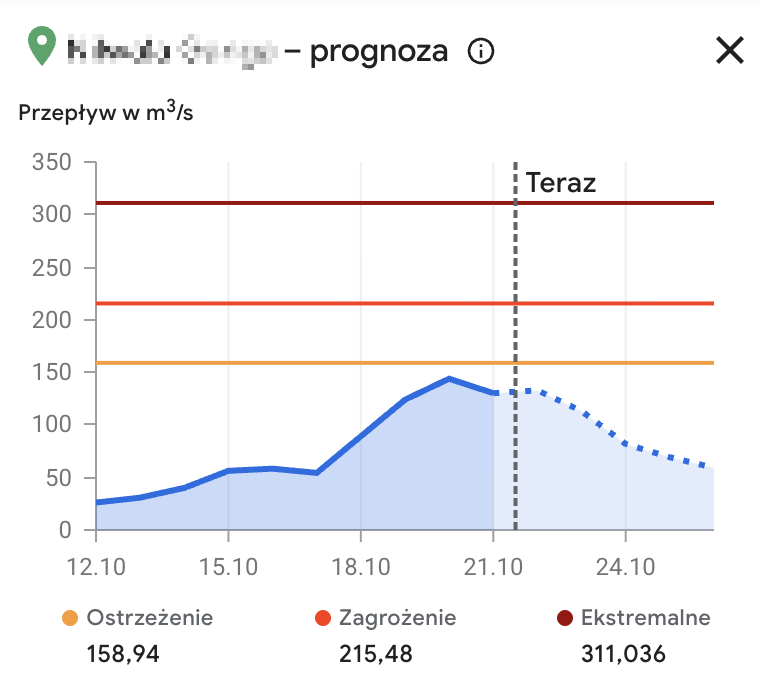
Task: Close the forecast panel
Action: coord(730,50)
